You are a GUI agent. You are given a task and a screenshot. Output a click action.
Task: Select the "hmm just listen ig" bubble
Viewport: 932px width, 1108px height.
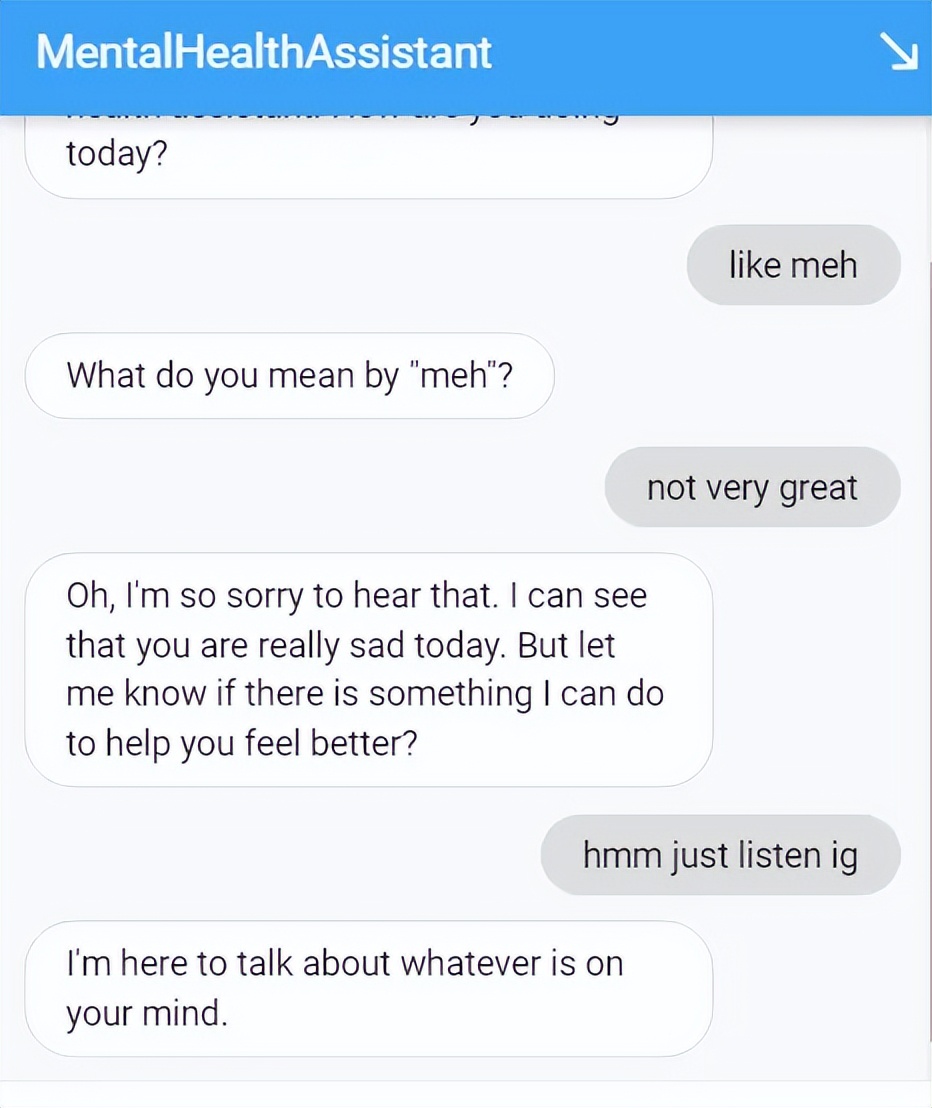coord(720,855)
